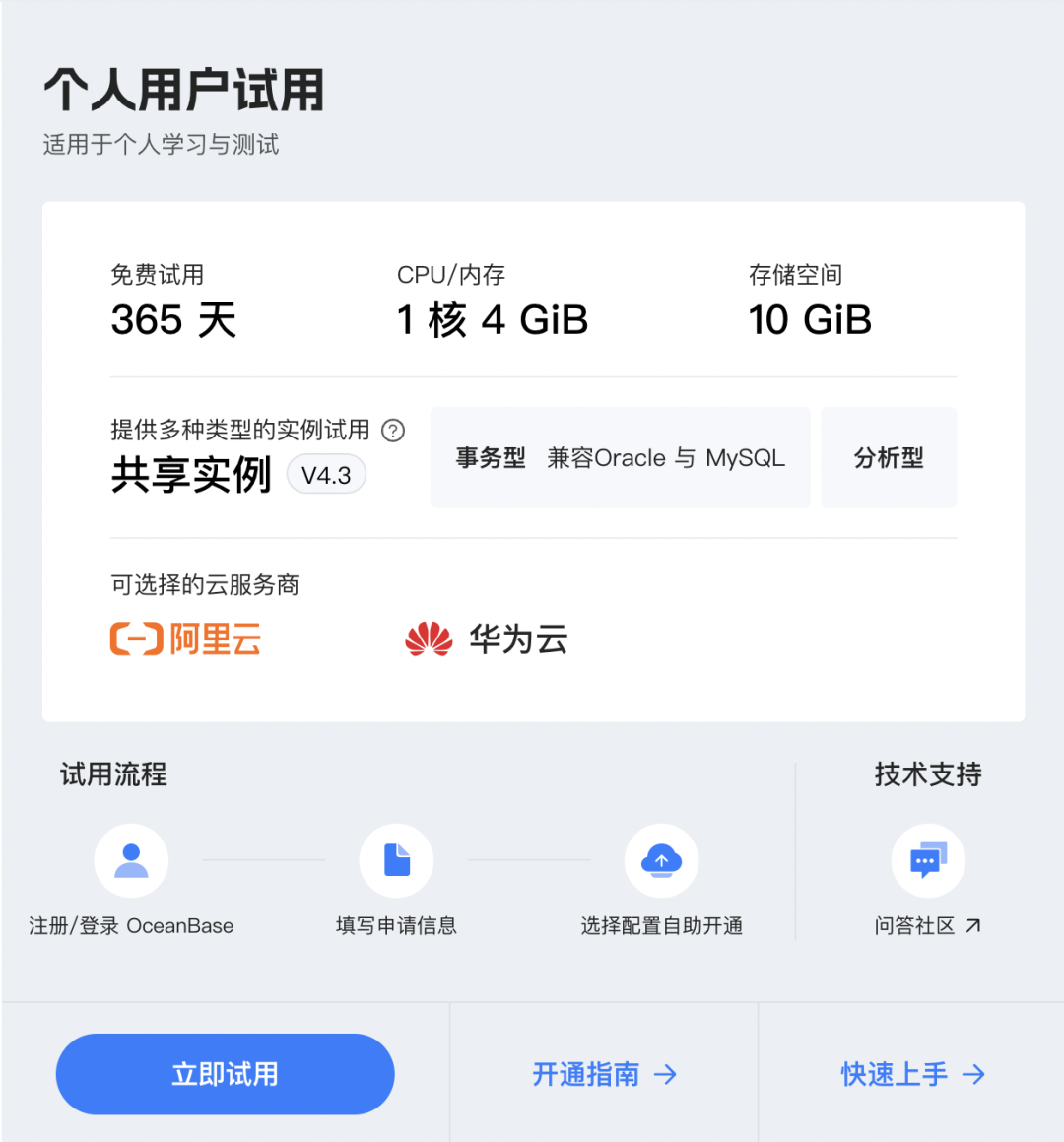Click the document icon above 填写申请信息
Viewport: 1064px width, 1142px height.
tap(397, 859)
